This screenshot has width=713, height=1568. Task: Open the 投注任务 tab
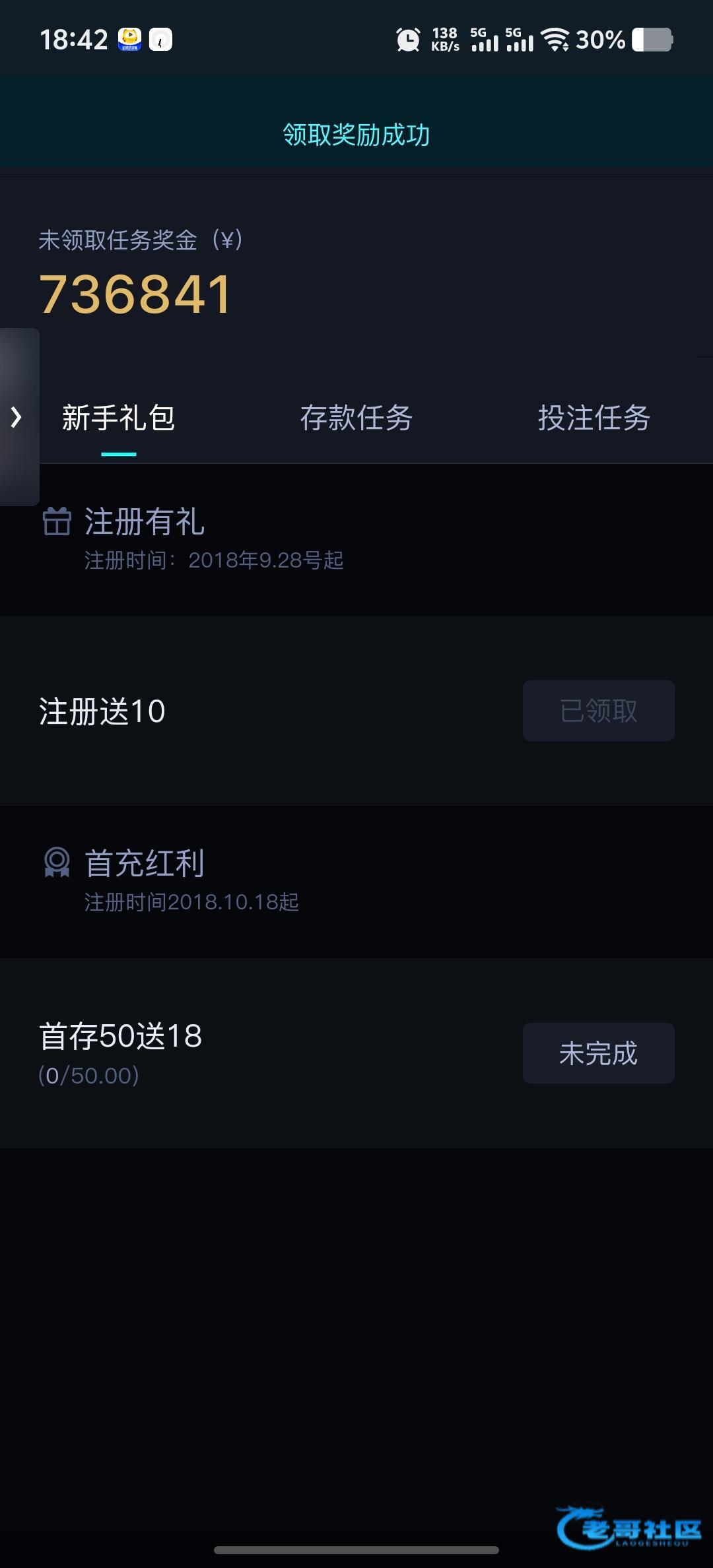[594, 418]
